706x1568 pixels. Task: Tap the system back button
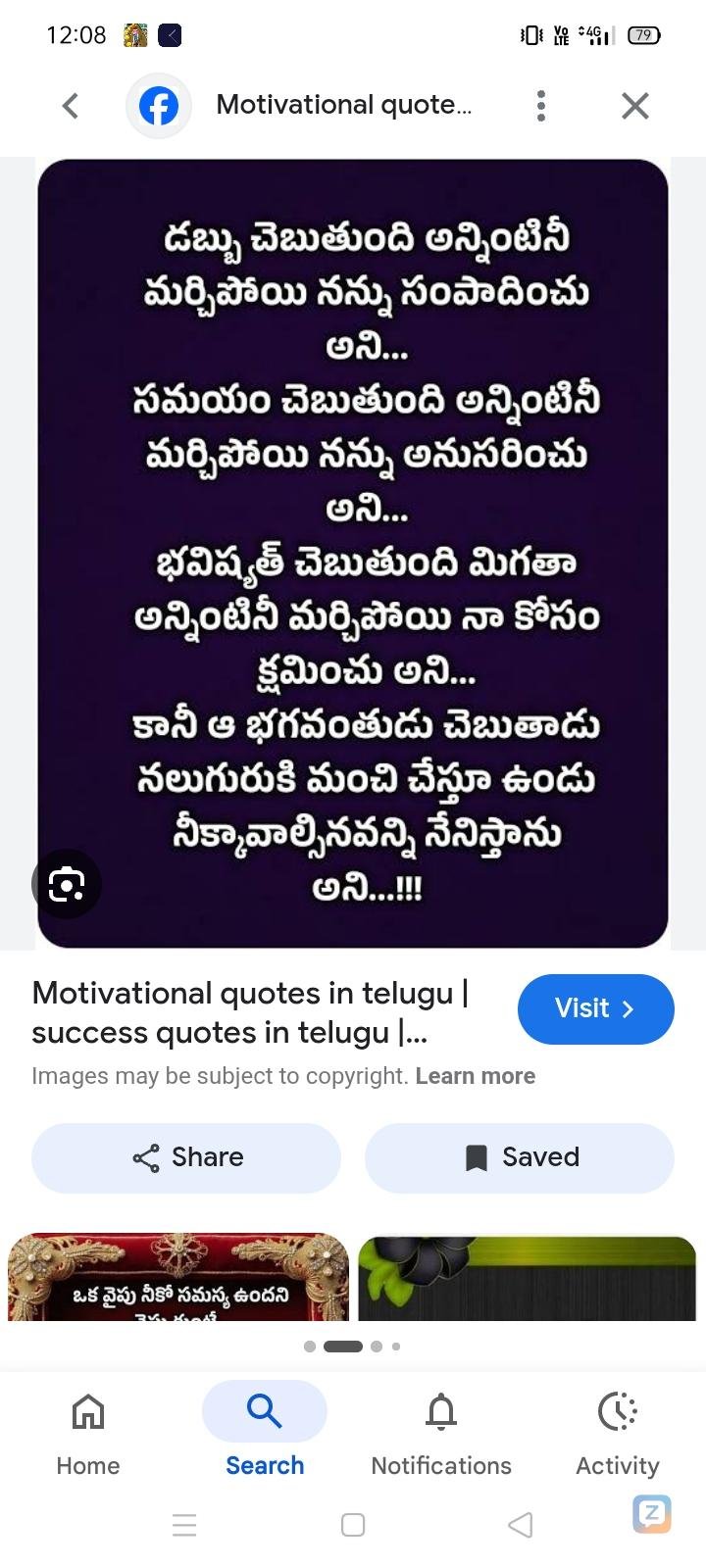(x=521, y=1525)
